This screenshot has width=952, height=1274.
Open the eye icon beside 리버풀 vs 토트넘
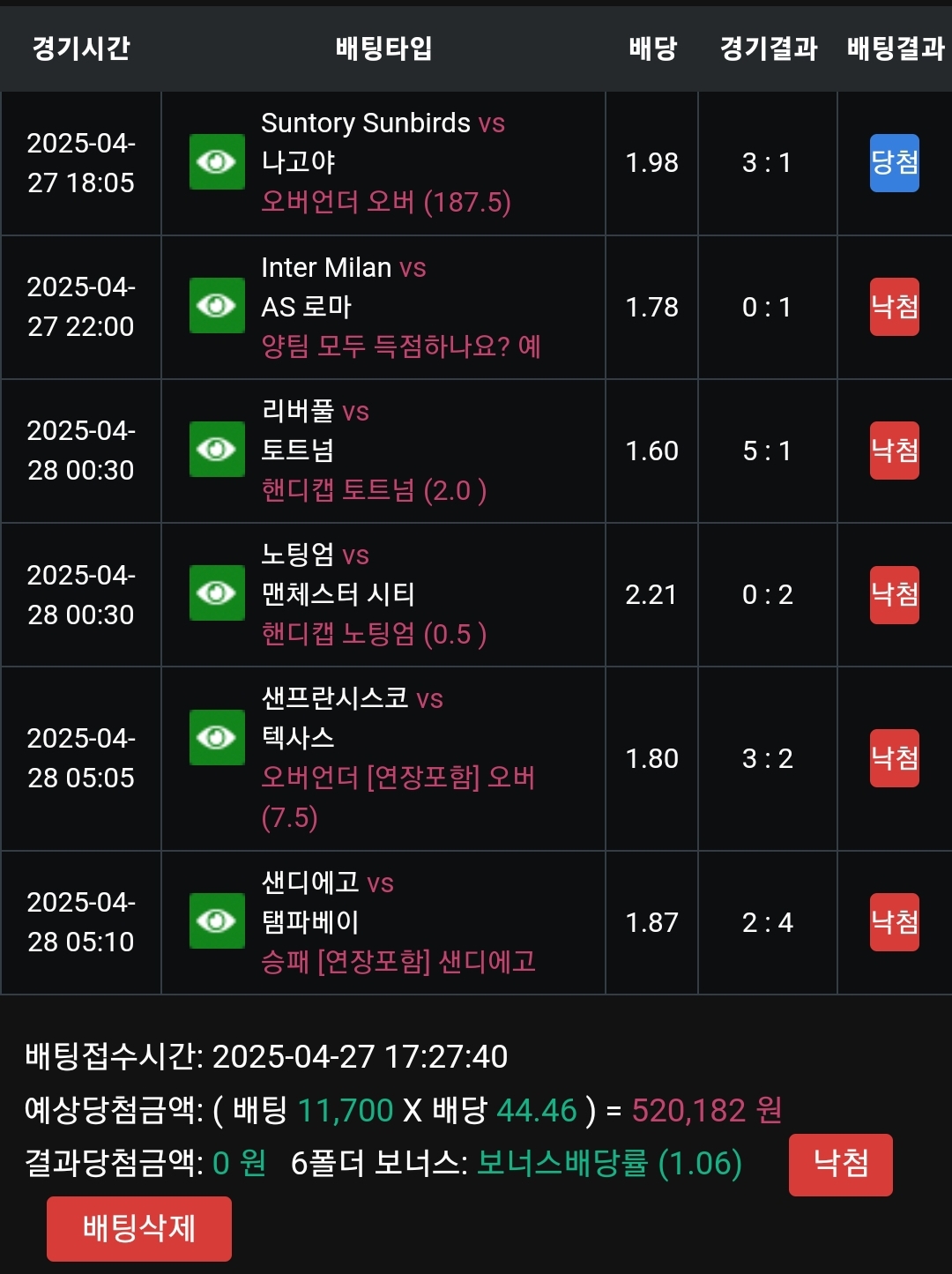point(217,450)
